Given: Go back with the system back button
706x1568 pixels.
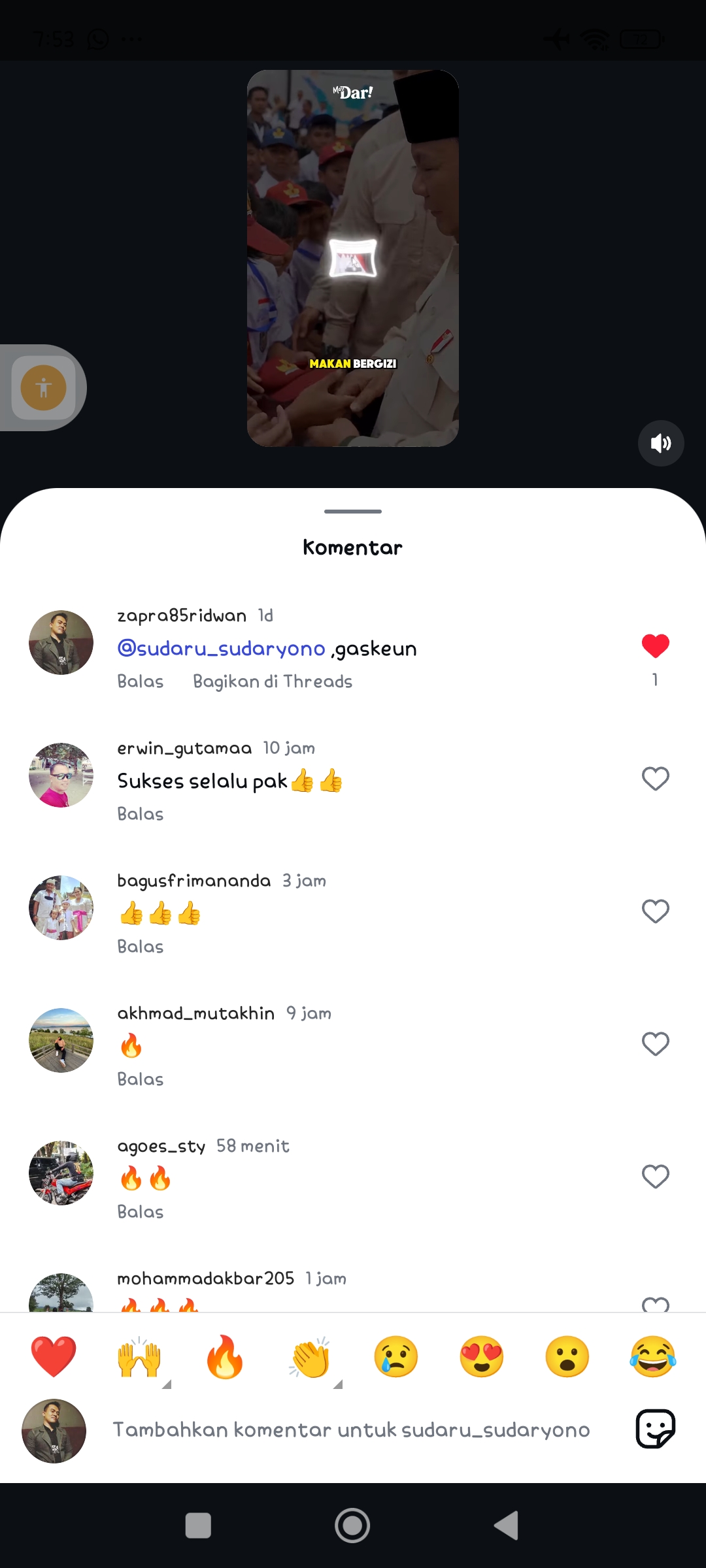Looking at the screenshot, I should (507, 1526).
